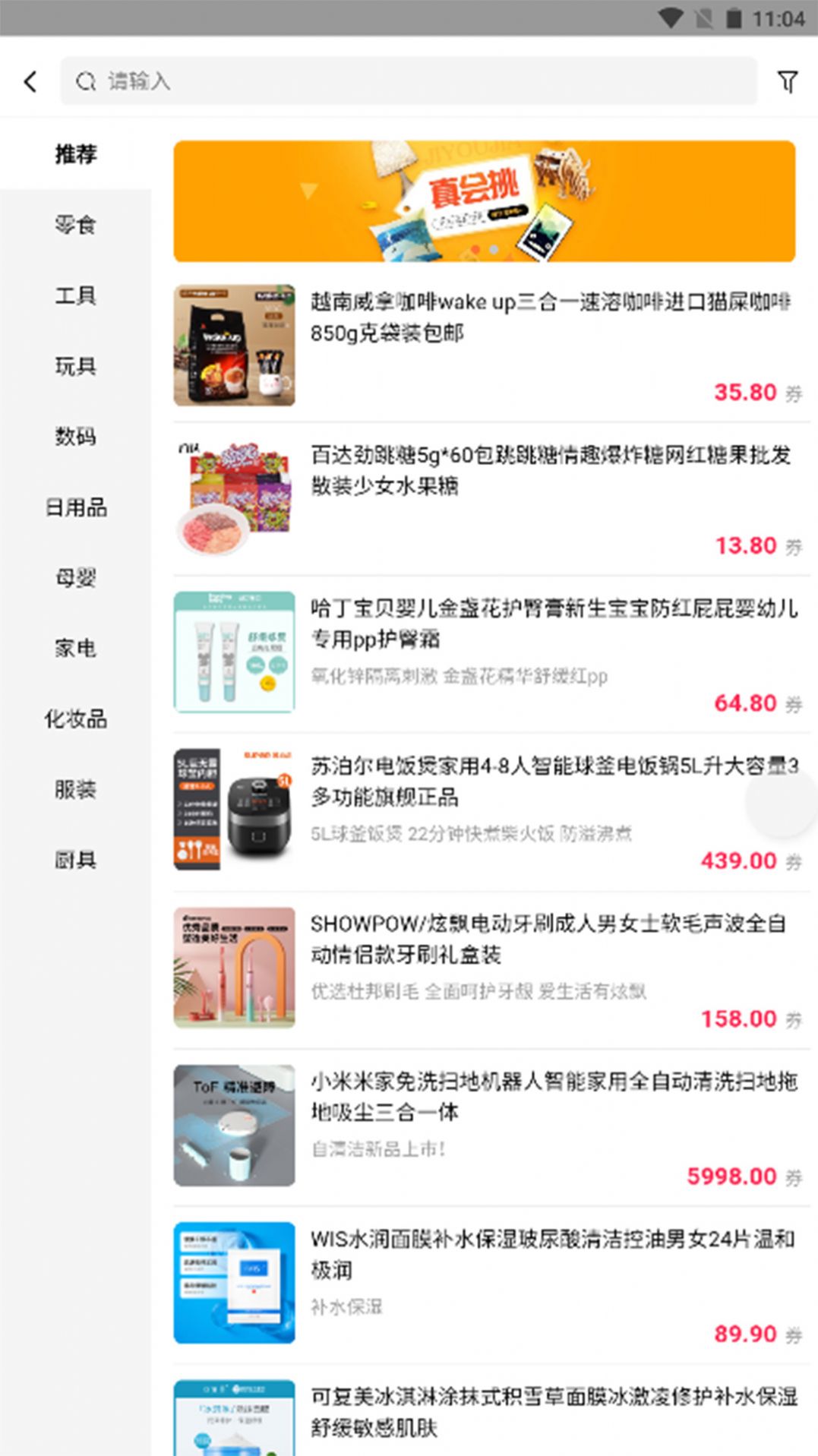Viewport: 818px width, 1456px height.
Task: Open the filter options via funnel icon
Action: 788,81
